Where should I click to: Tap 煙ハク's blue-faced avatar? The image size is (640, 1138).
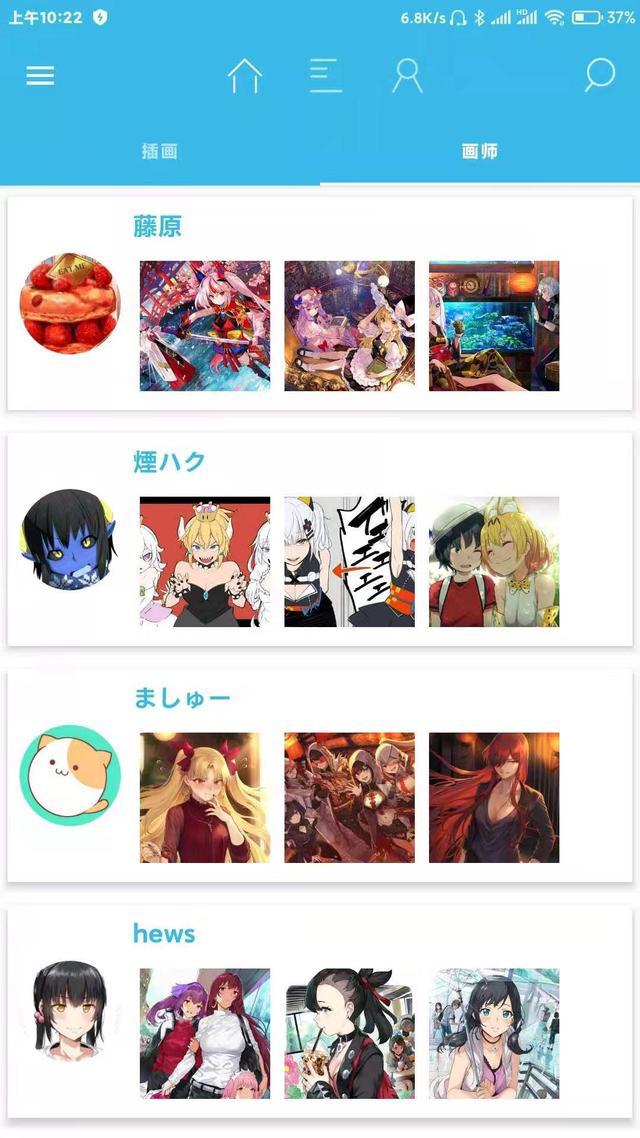point(69,539)
